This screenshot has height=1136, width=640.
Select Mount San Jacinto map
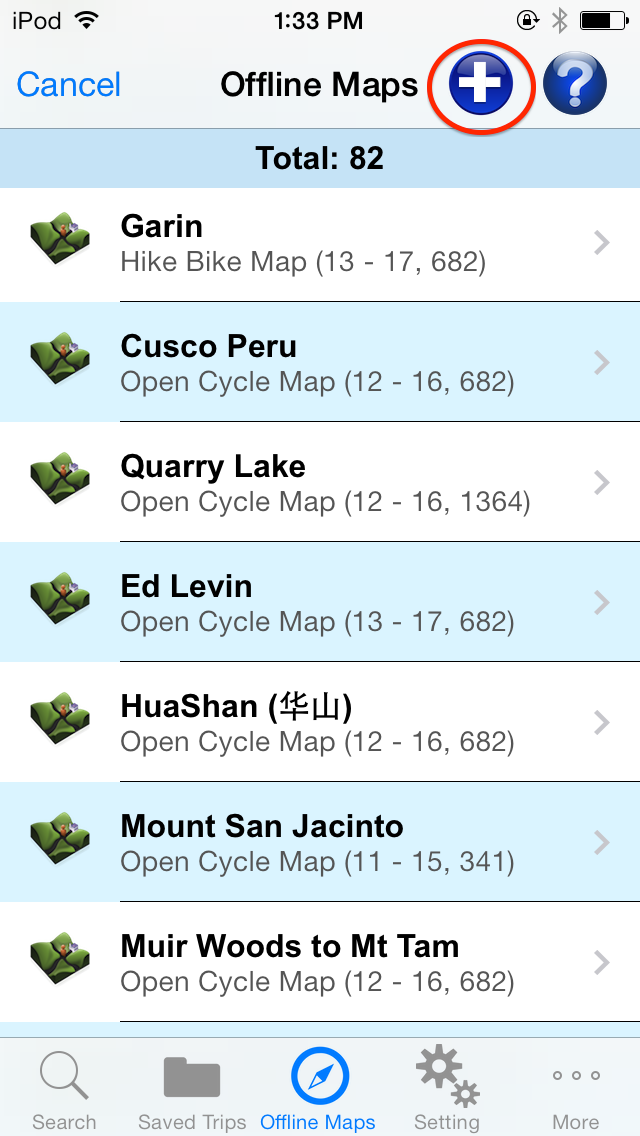point(320,843)
